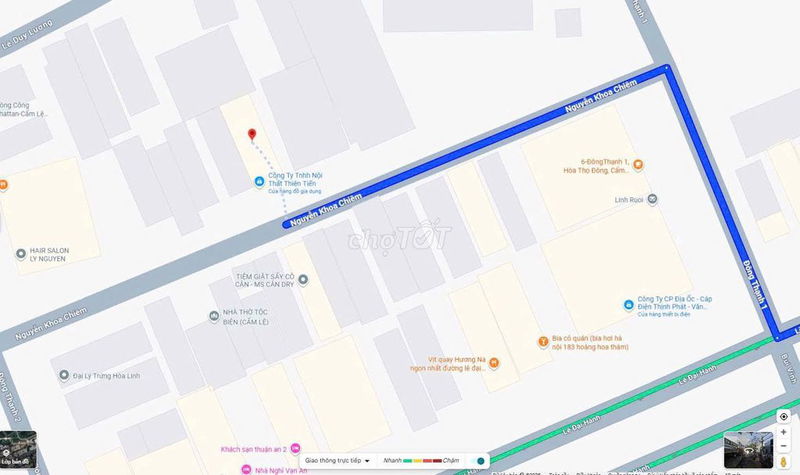
Task: Open Công Ty CP Địa Ốc store marker
Action: [628, 302]
